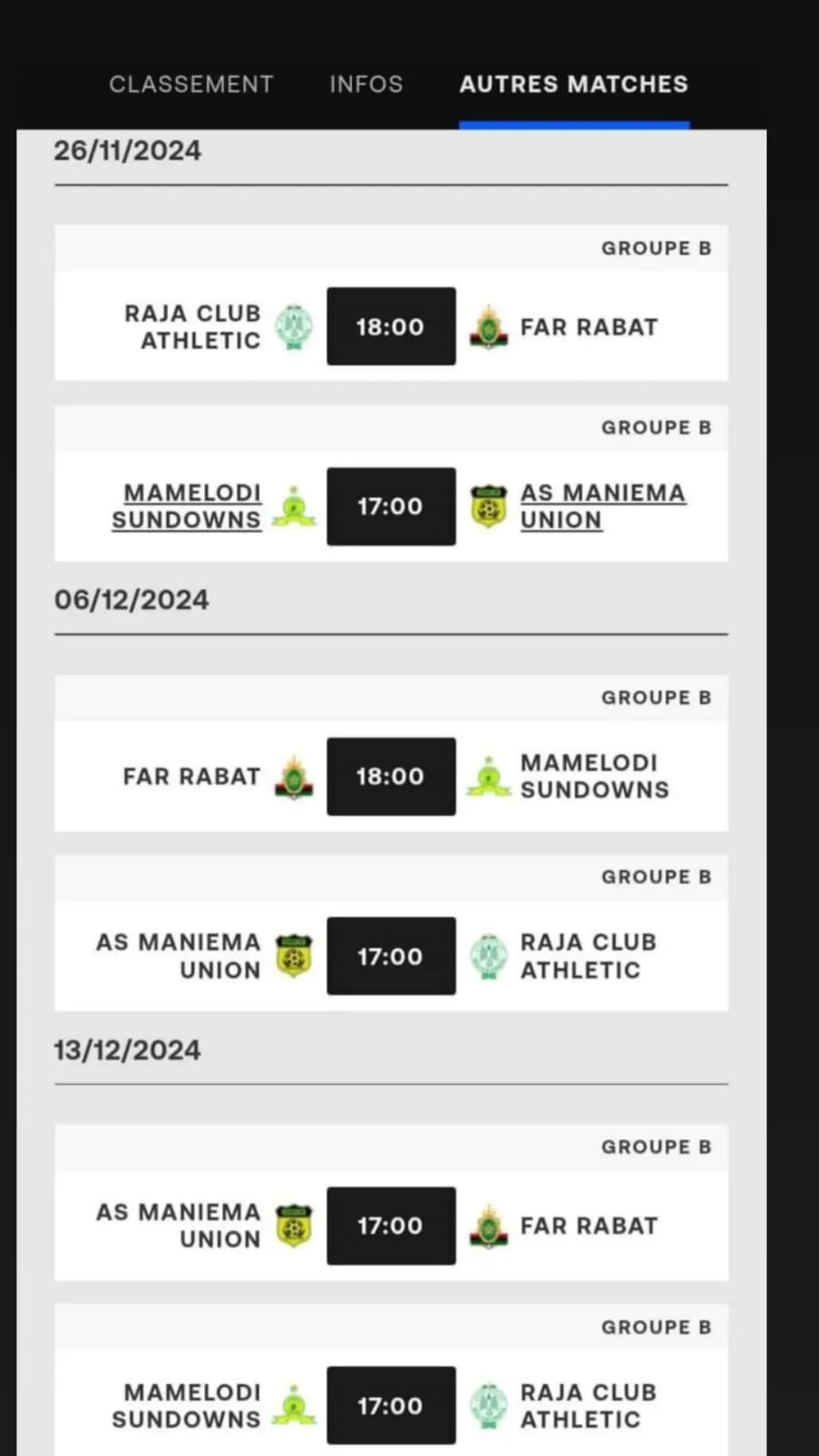Open AS Maniema Union vs Raja Club match
This screenshot has width=819, height=1456.
coord(391,956)
